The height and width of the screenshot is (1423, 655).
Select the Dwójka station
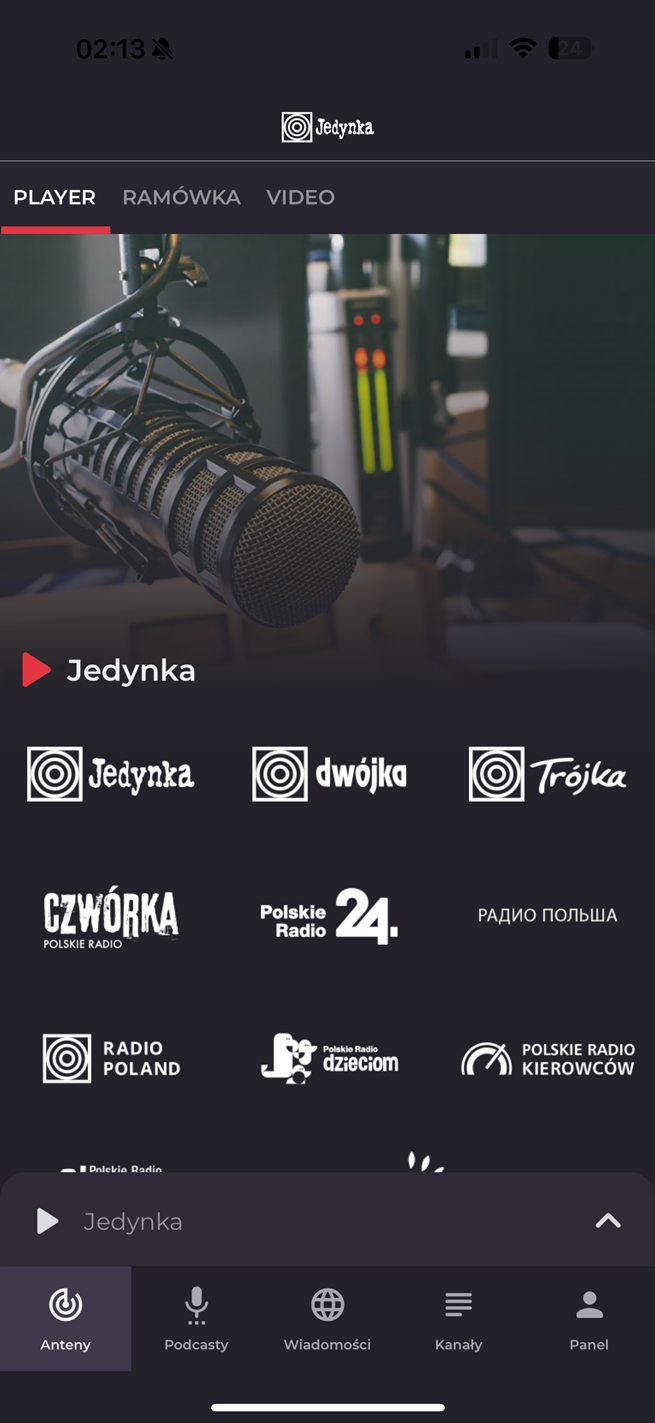pos(329,774)
